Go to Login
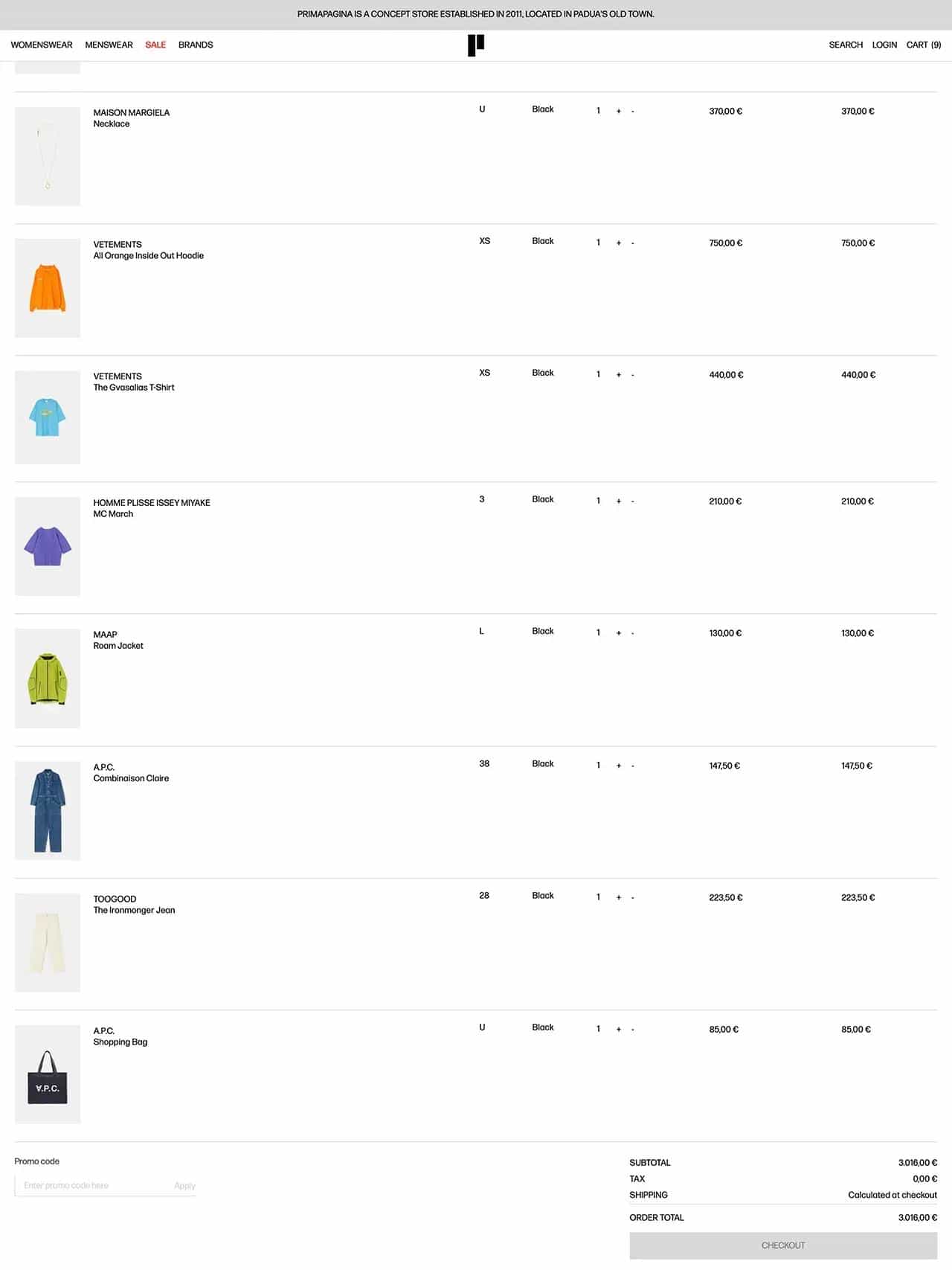 [884, 45]
